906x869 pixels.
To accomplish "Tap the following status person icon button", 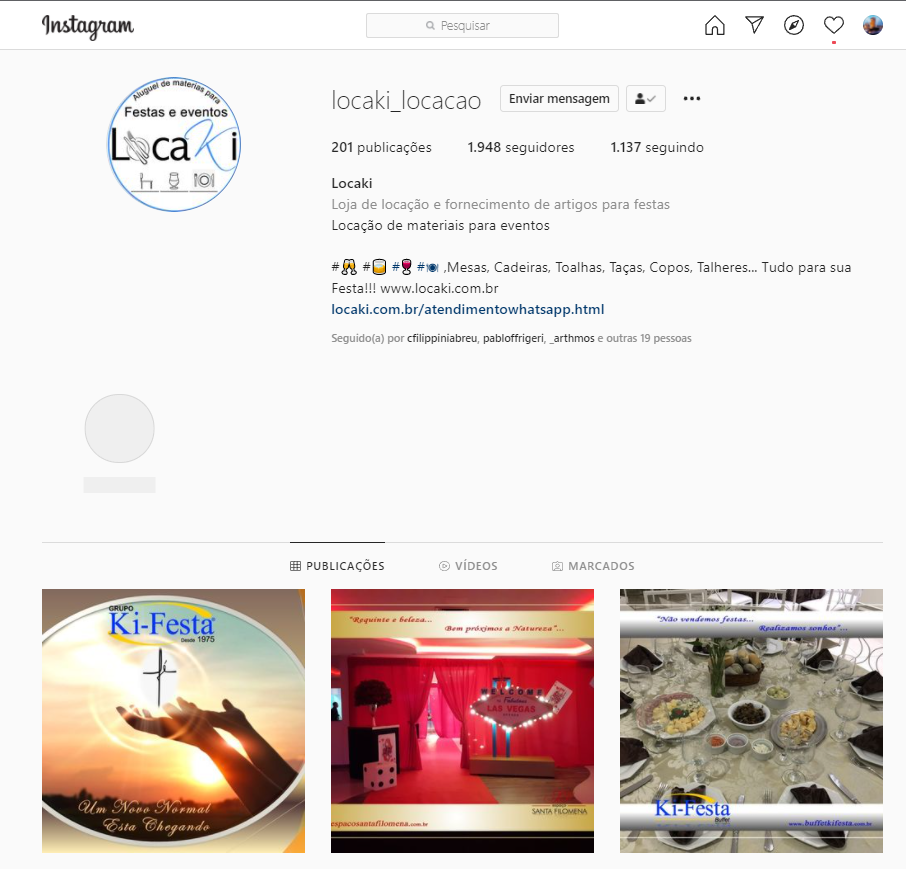I will (x=645, y=99).
